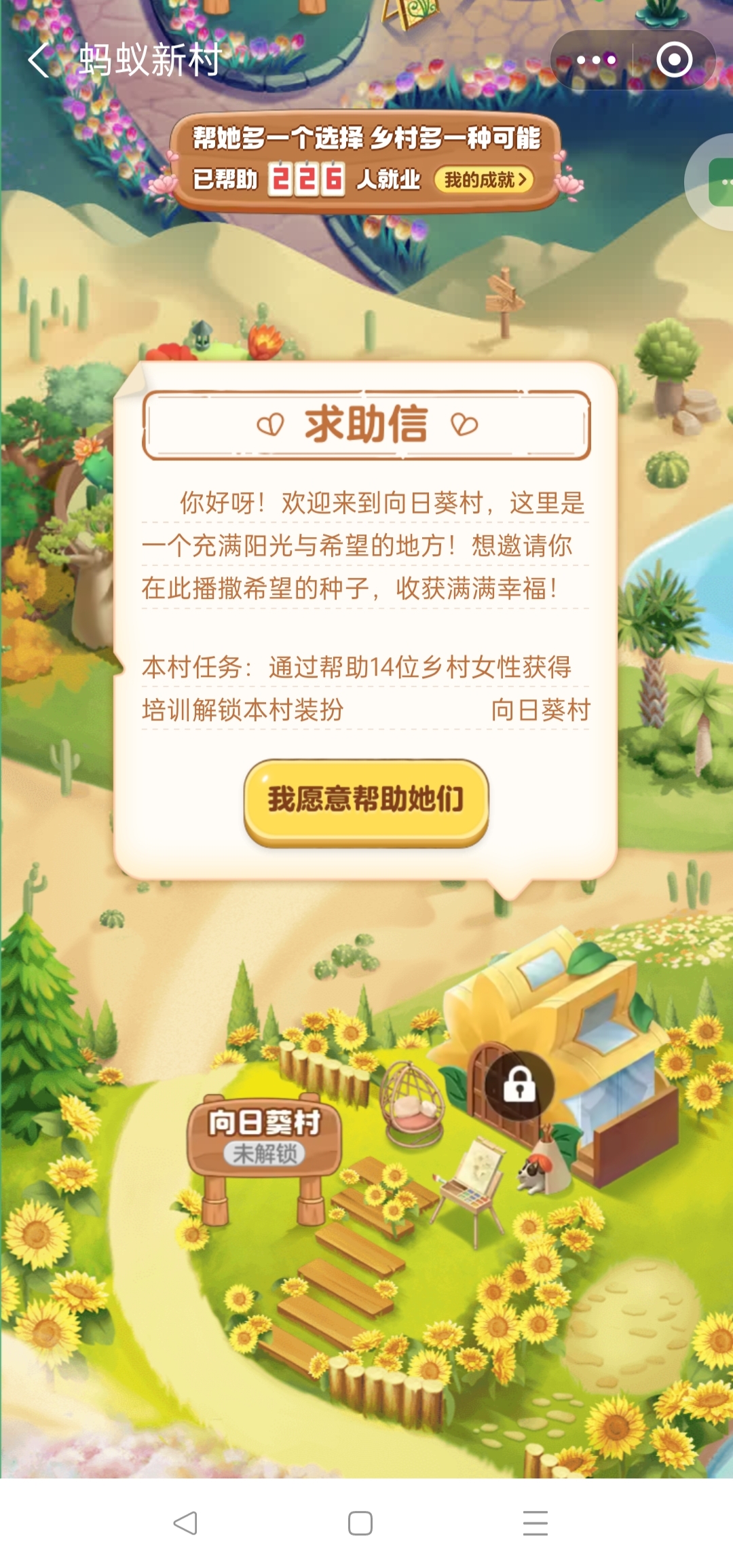Go to the system home screen
Screen dimensions: 733x1568
coord(360,1523)
